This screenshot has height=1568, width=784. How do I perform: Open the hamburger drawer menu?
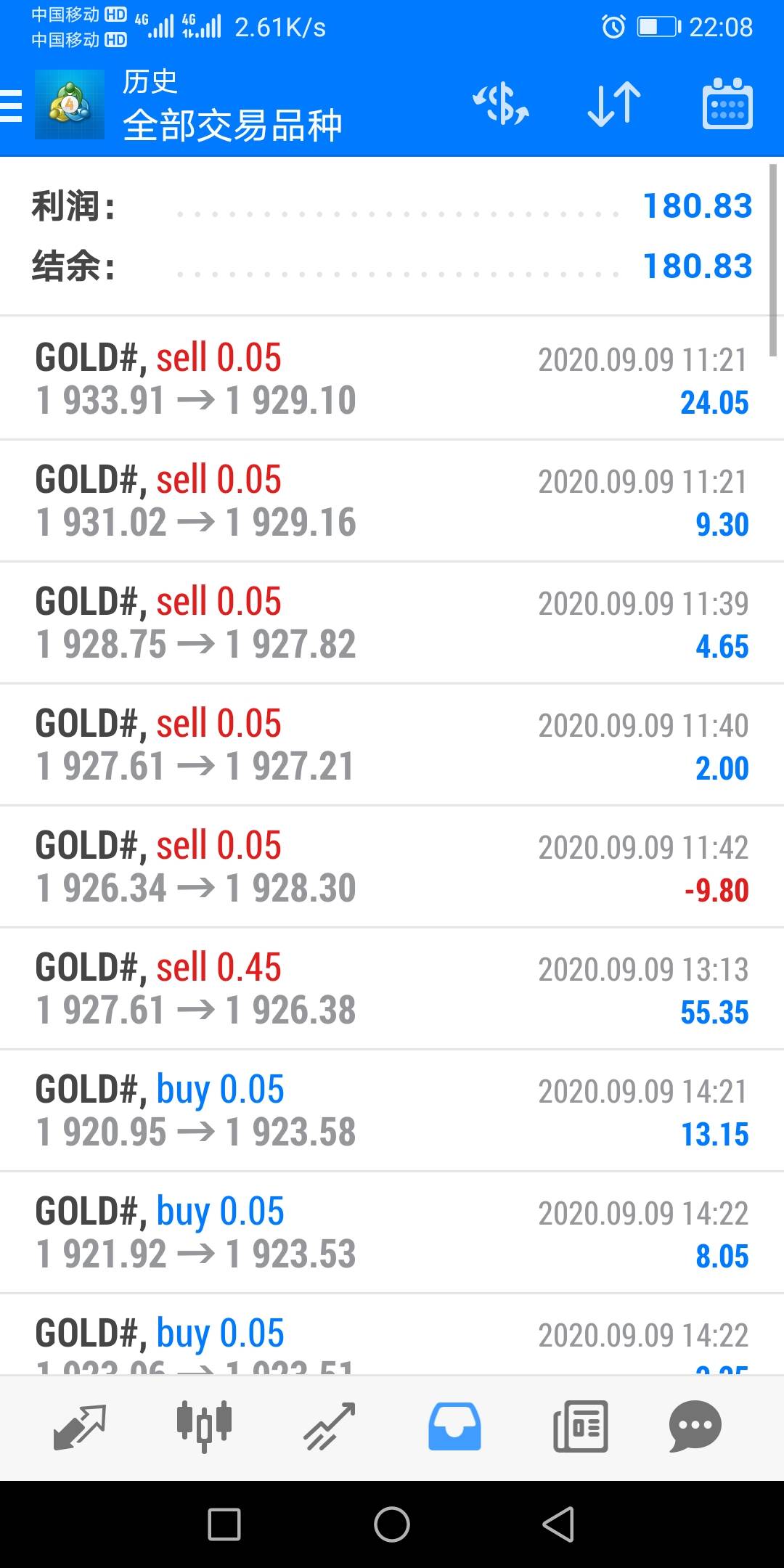point(12,105)
